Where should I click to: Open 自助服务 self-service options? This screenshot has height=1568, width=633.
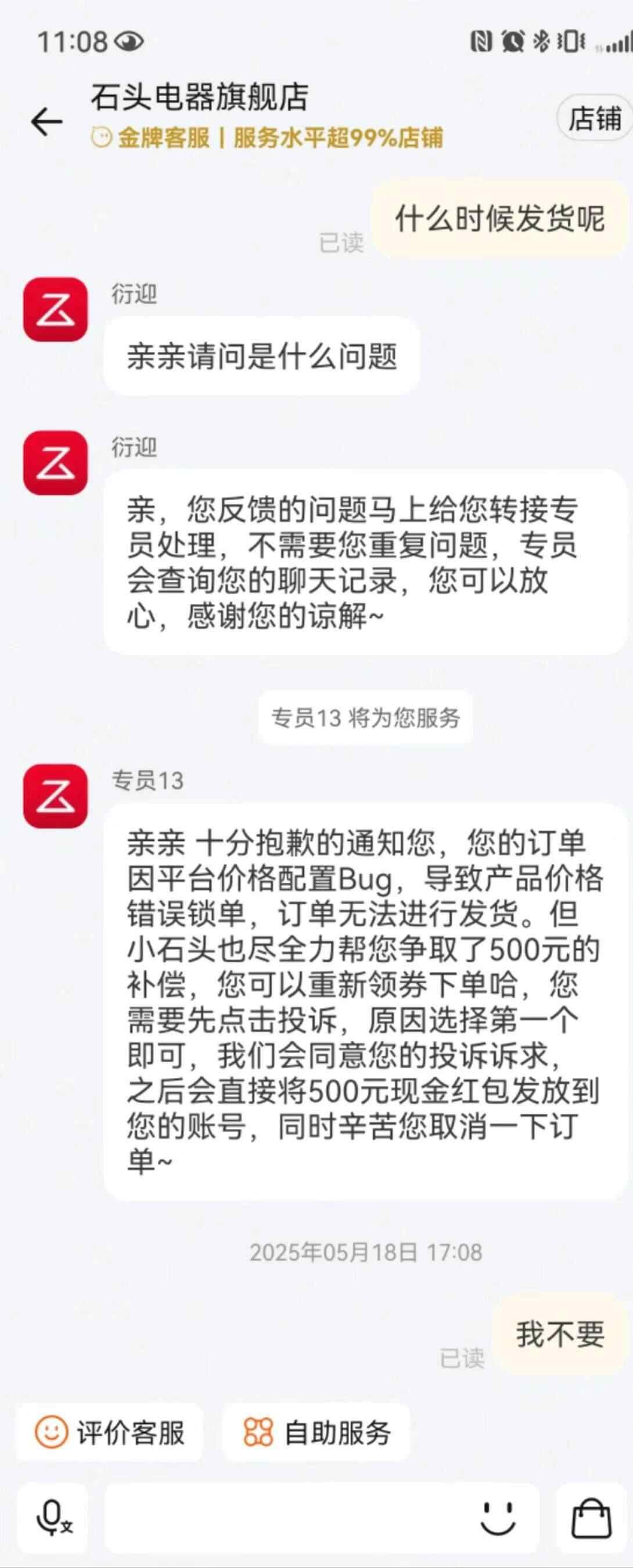(316, 1432)
